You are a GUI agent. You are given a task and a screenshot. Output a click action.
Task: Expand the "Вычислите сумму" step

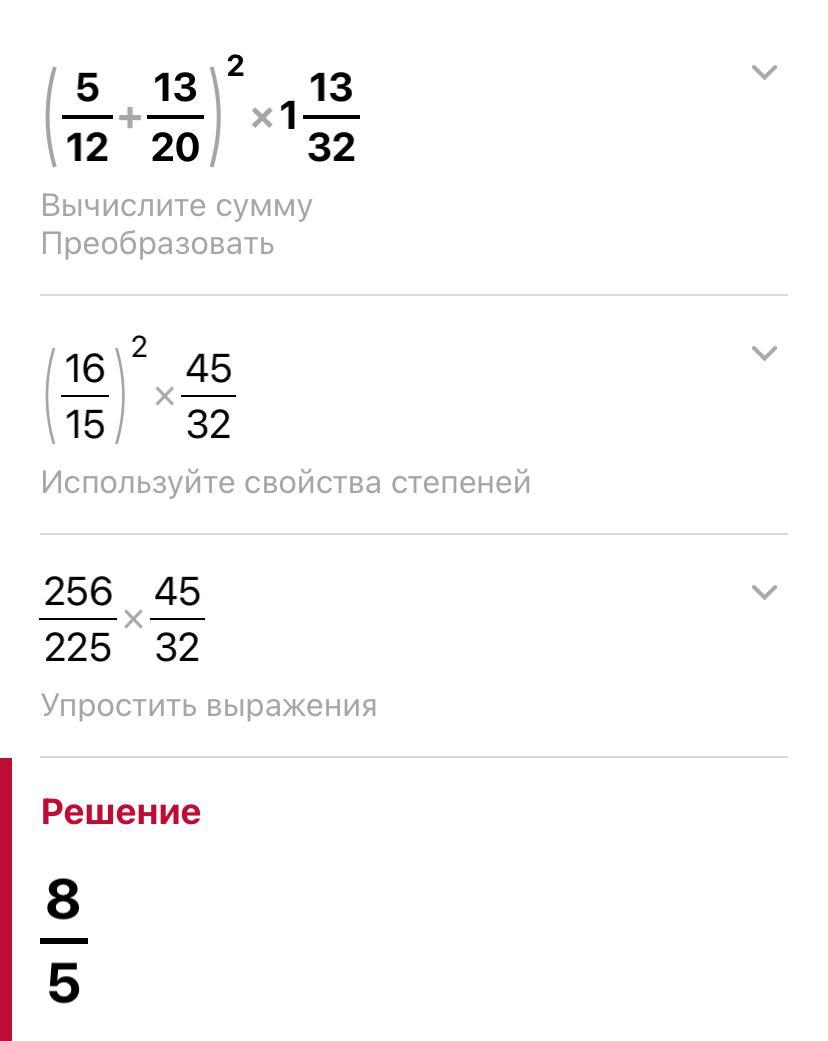click(764, 72)
